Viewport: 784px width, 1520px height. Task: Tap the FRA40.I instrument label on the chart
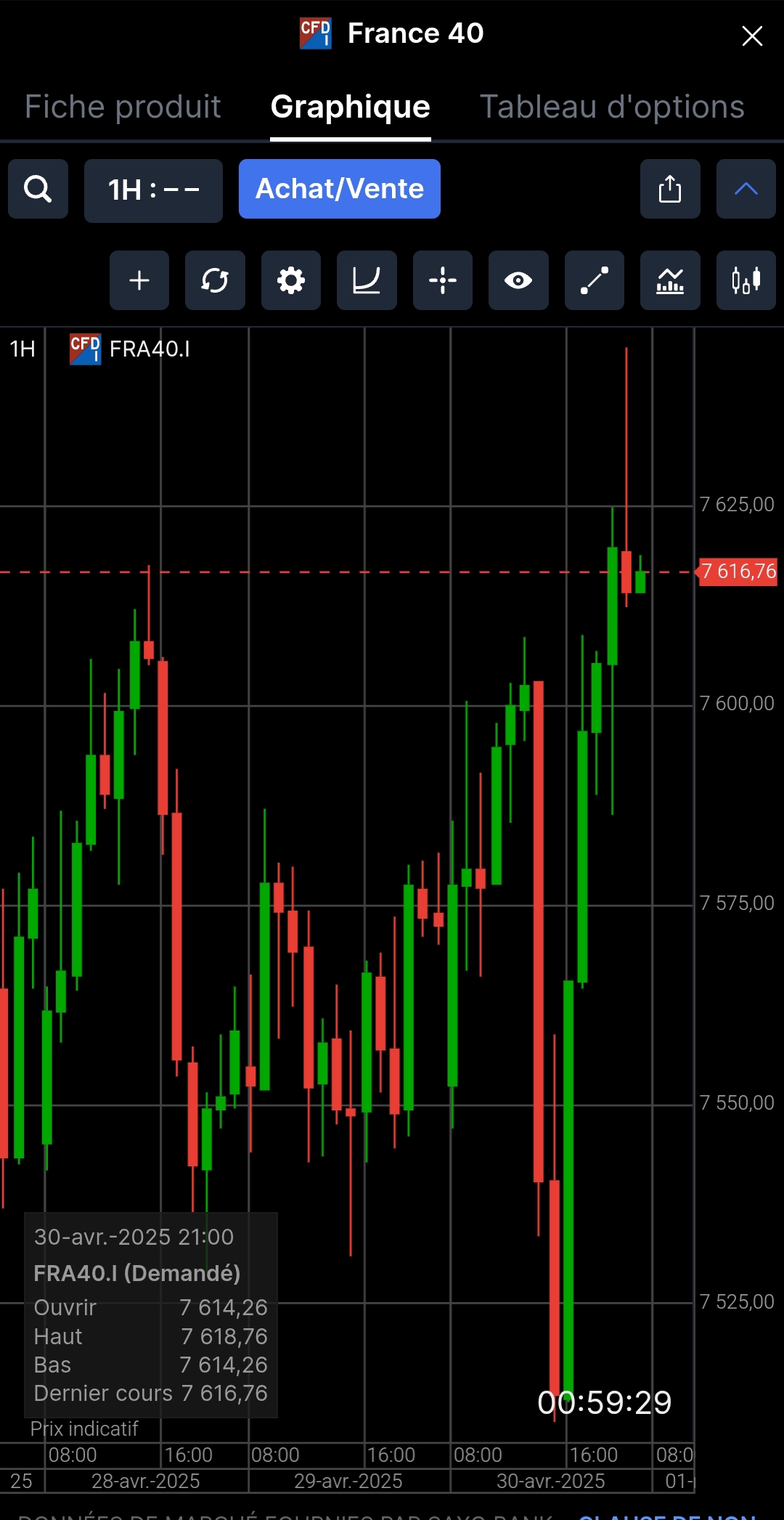[148, 349]
